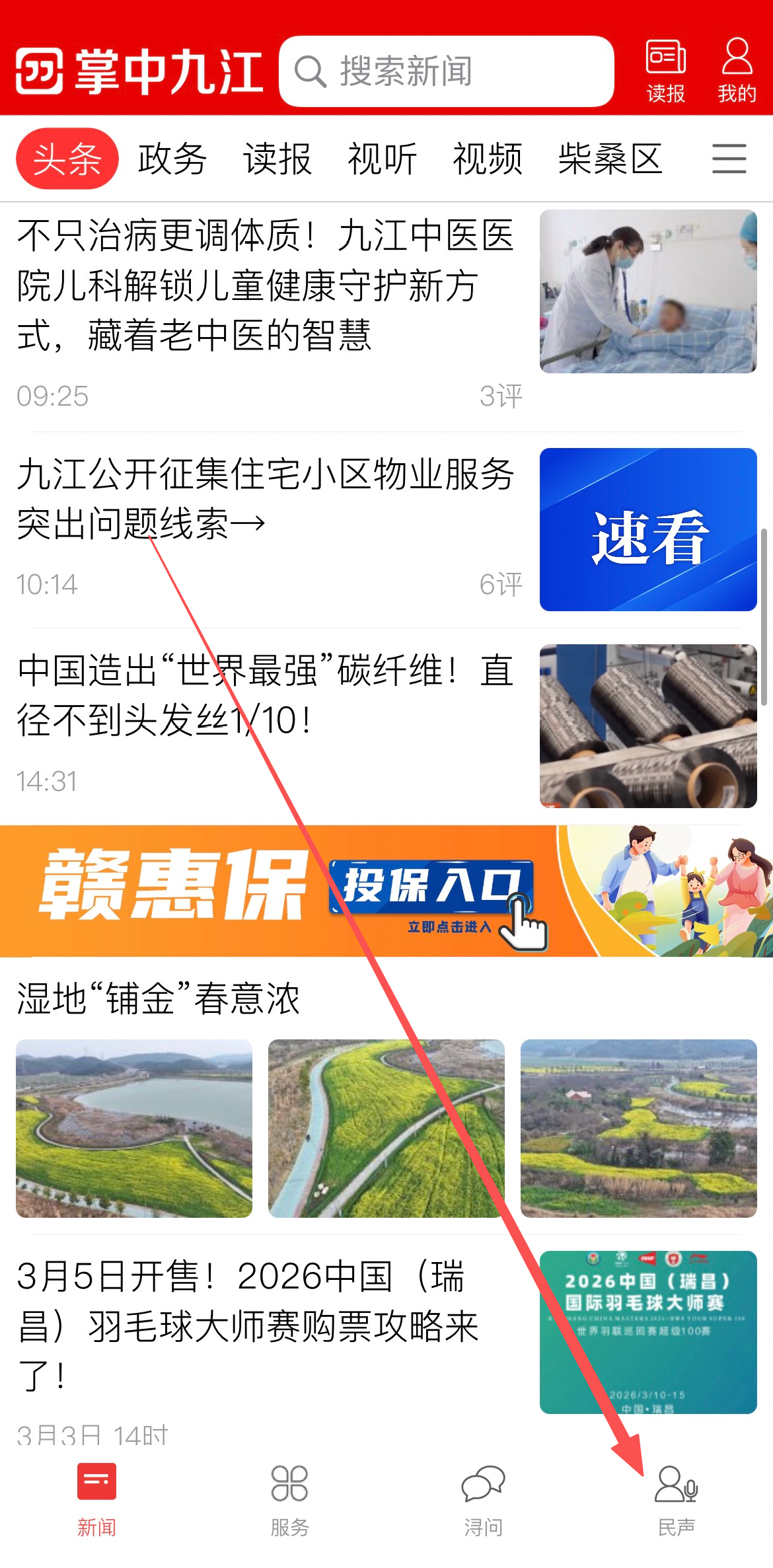This screenshot has width=773, height=1568.
Task: Open the 中国造出“世界最强”碳纤维 story
Action: (x=264, y=695)
